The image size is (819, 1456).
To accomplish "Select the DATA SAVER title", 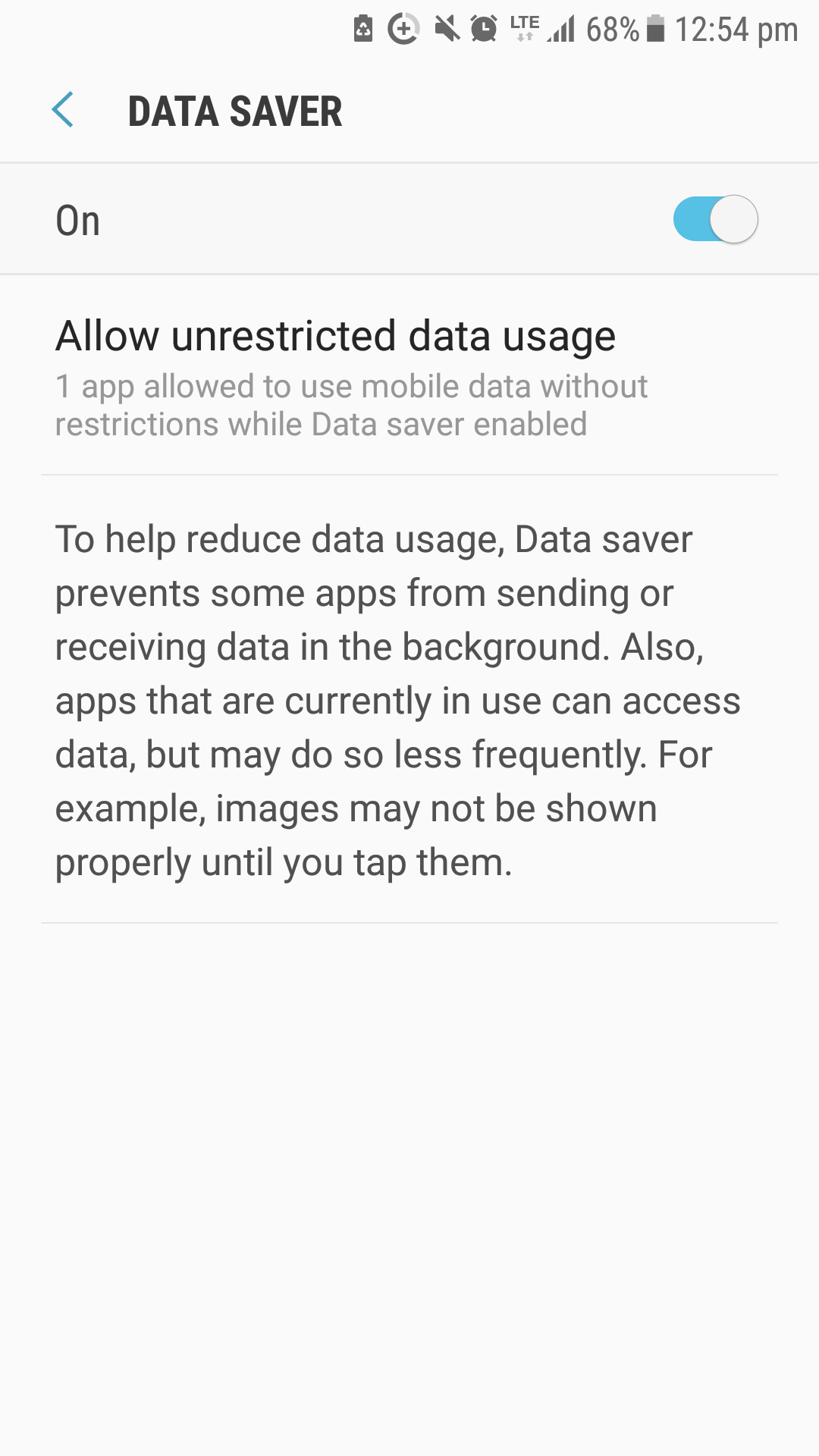I will (x=235, y=111).
